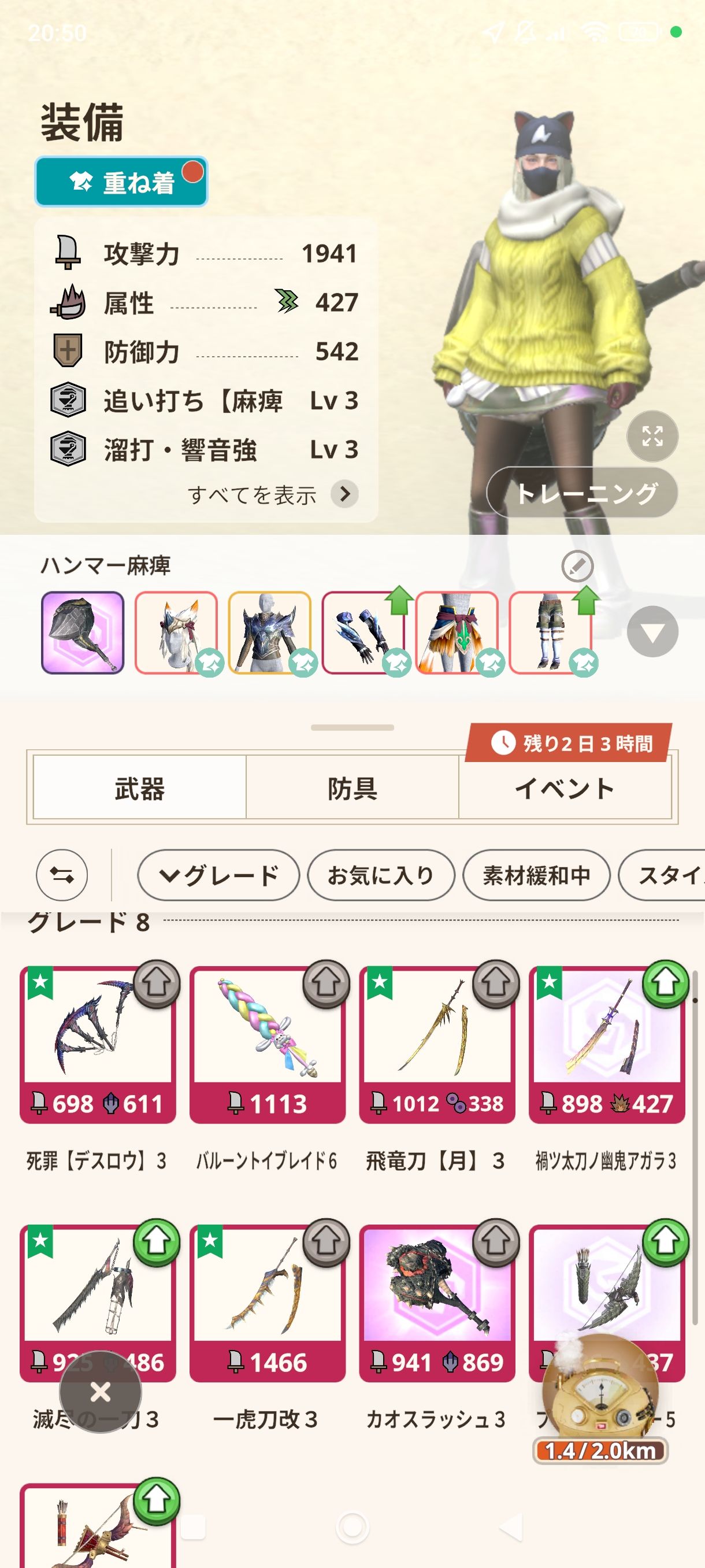The width and height of the screenshot is (705, 1568).
Task: Expand the character view to fullscreen
Action: (652, 436)
